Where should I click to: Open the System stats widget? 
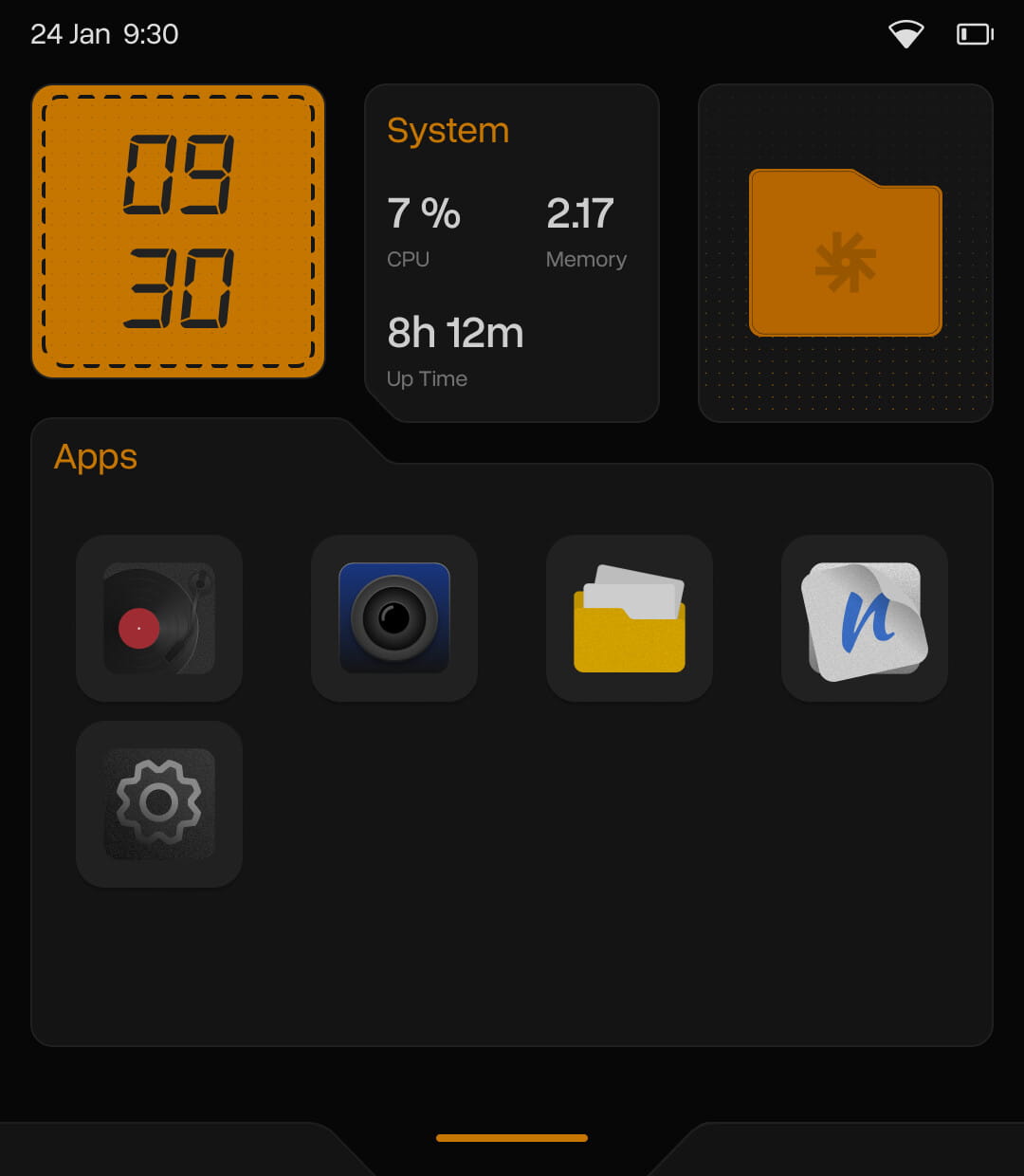tap(512, 253)
